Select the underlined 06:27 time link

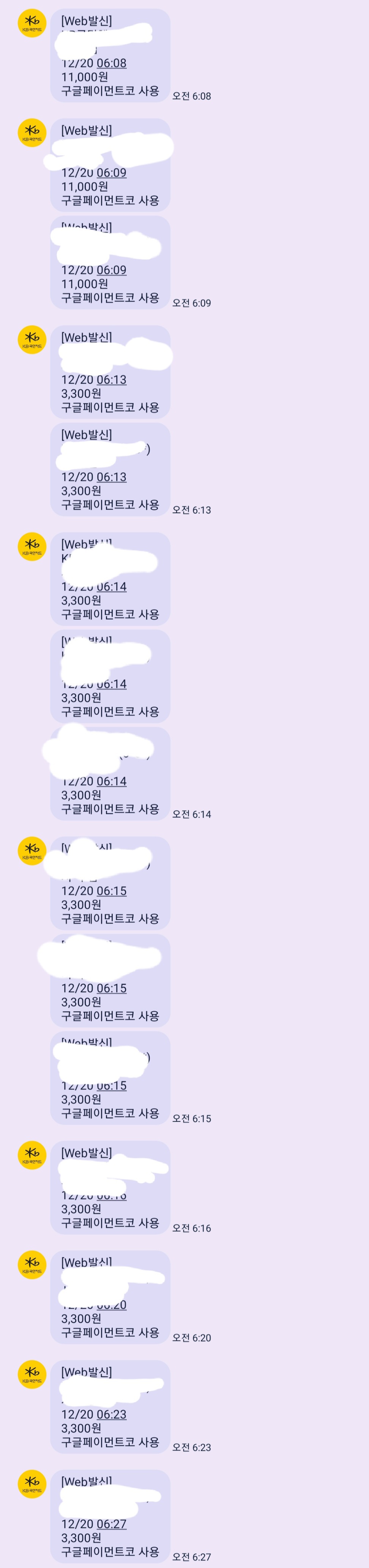[112, 1524]
